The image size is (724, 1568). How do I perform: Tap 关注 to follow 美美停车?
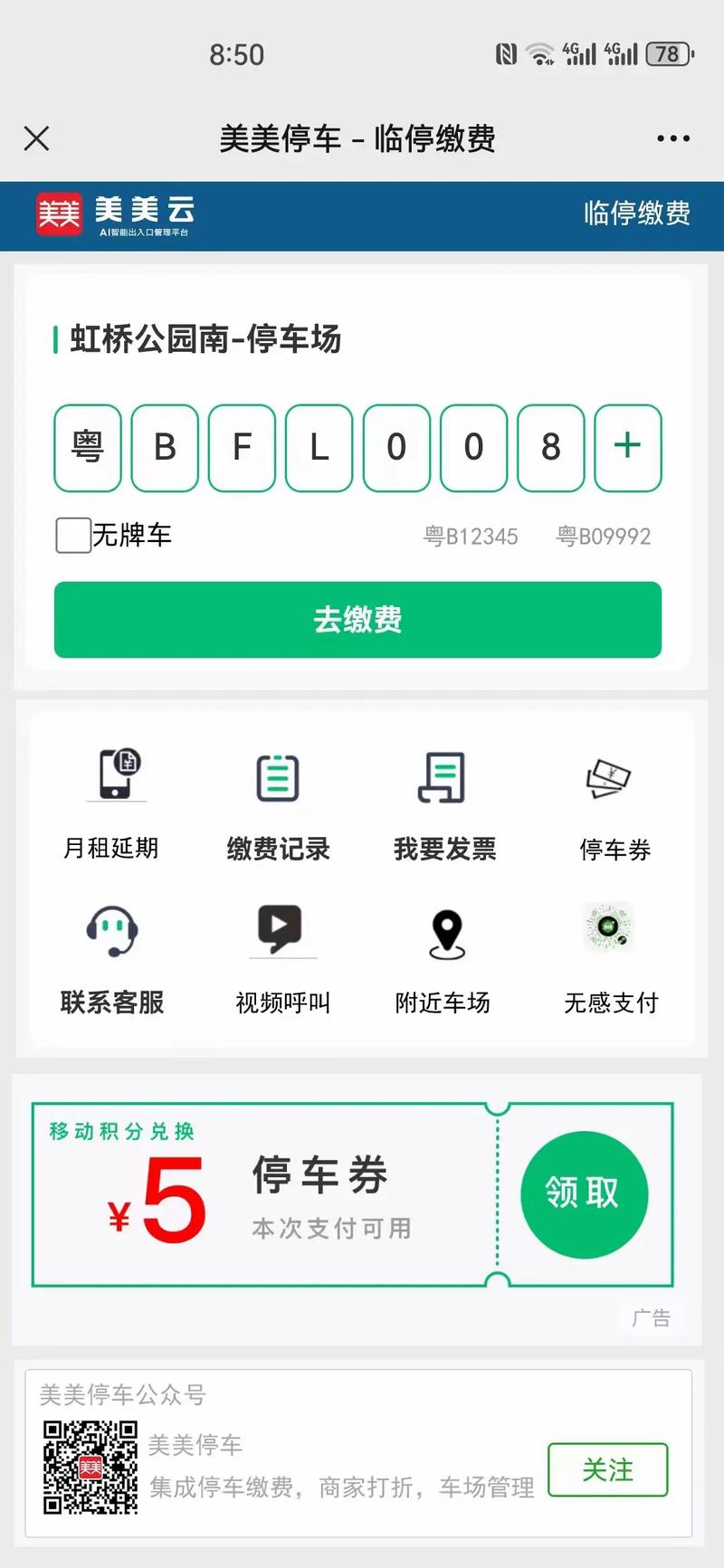click(607, 1470)
